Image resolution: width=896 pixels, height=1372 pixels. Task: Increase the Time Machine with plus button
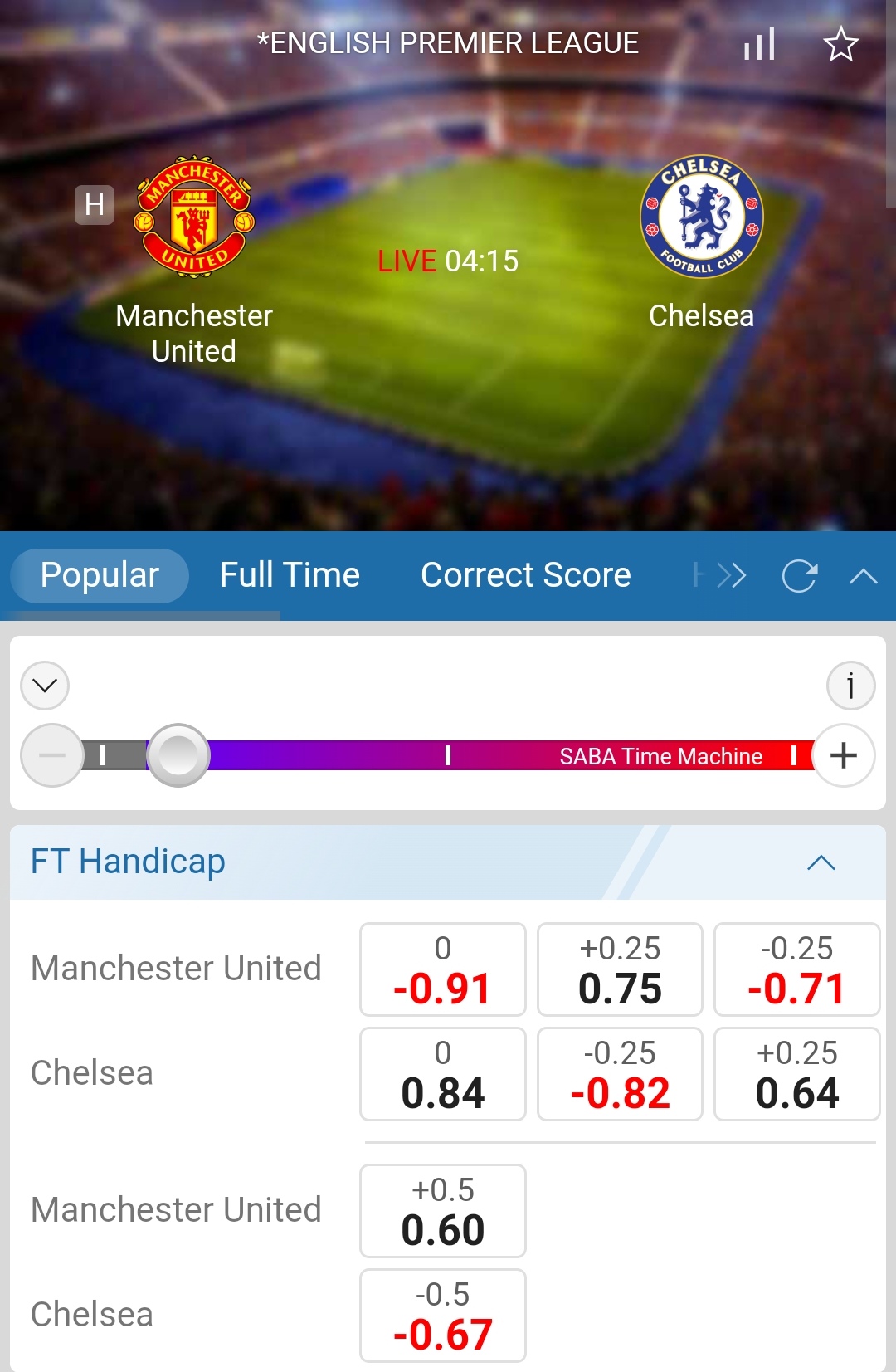[x=844, y=755]
